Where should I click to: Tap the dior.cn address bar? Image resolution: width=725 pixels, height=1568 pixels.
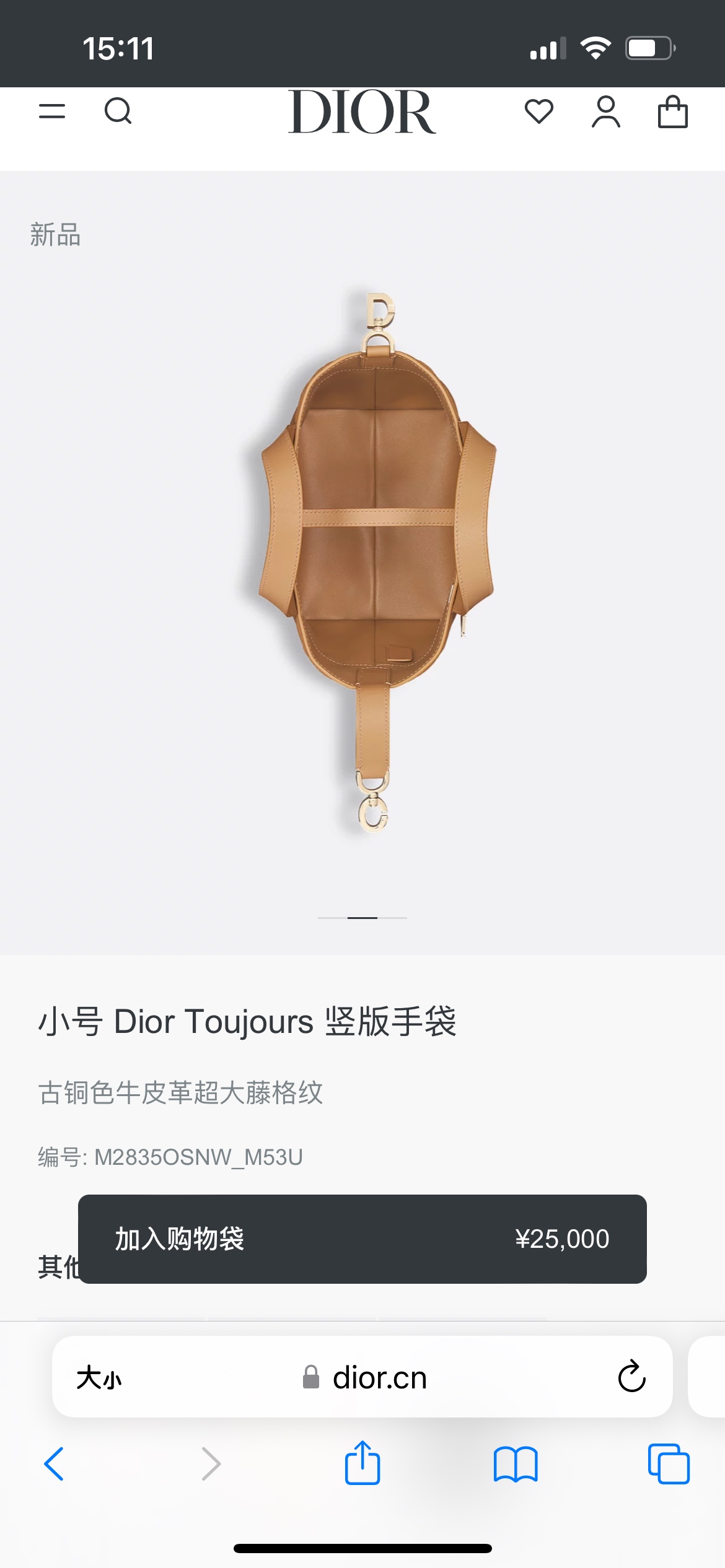(366, 1379)
